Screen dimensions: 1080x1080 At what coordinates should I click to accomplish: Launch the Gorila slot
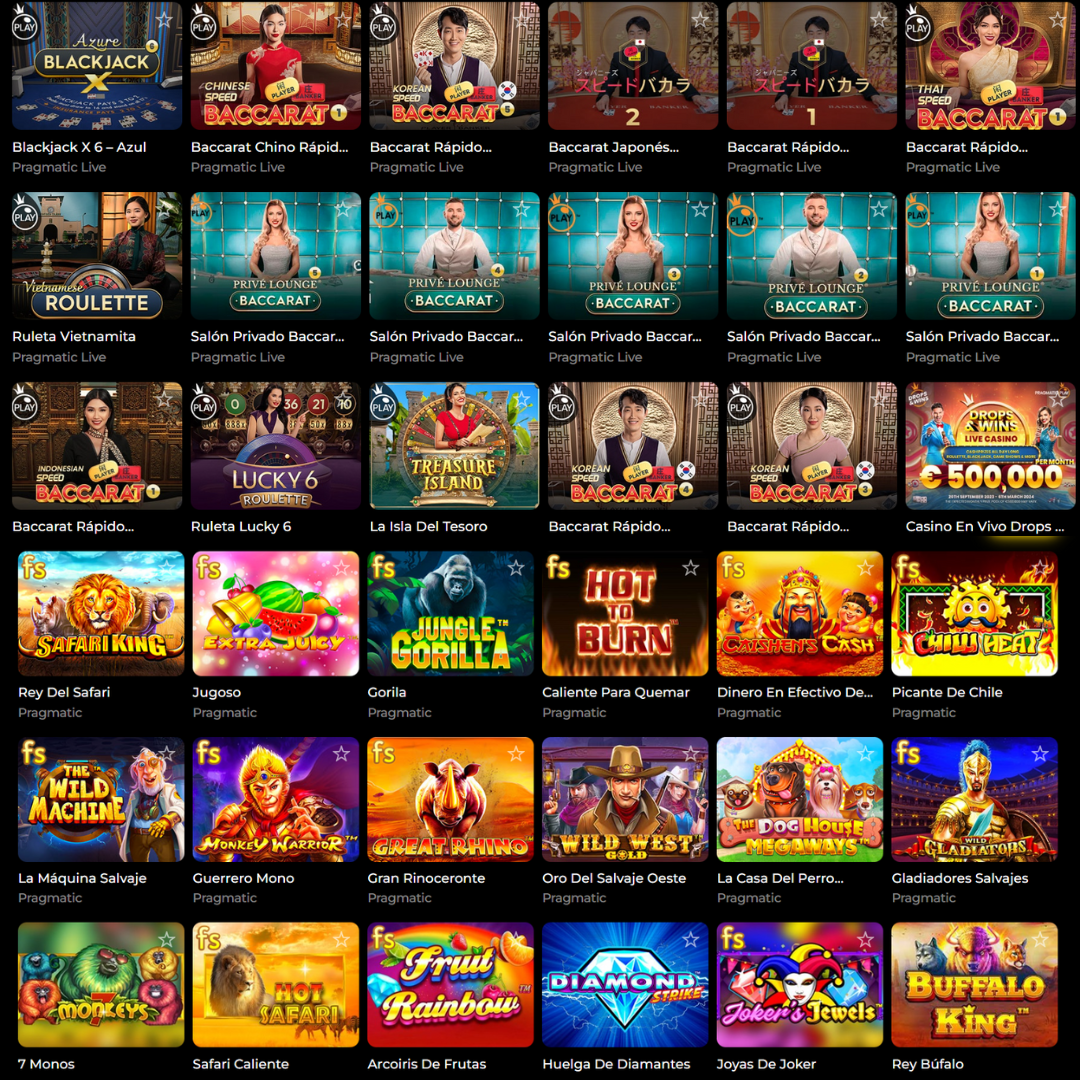451,613
